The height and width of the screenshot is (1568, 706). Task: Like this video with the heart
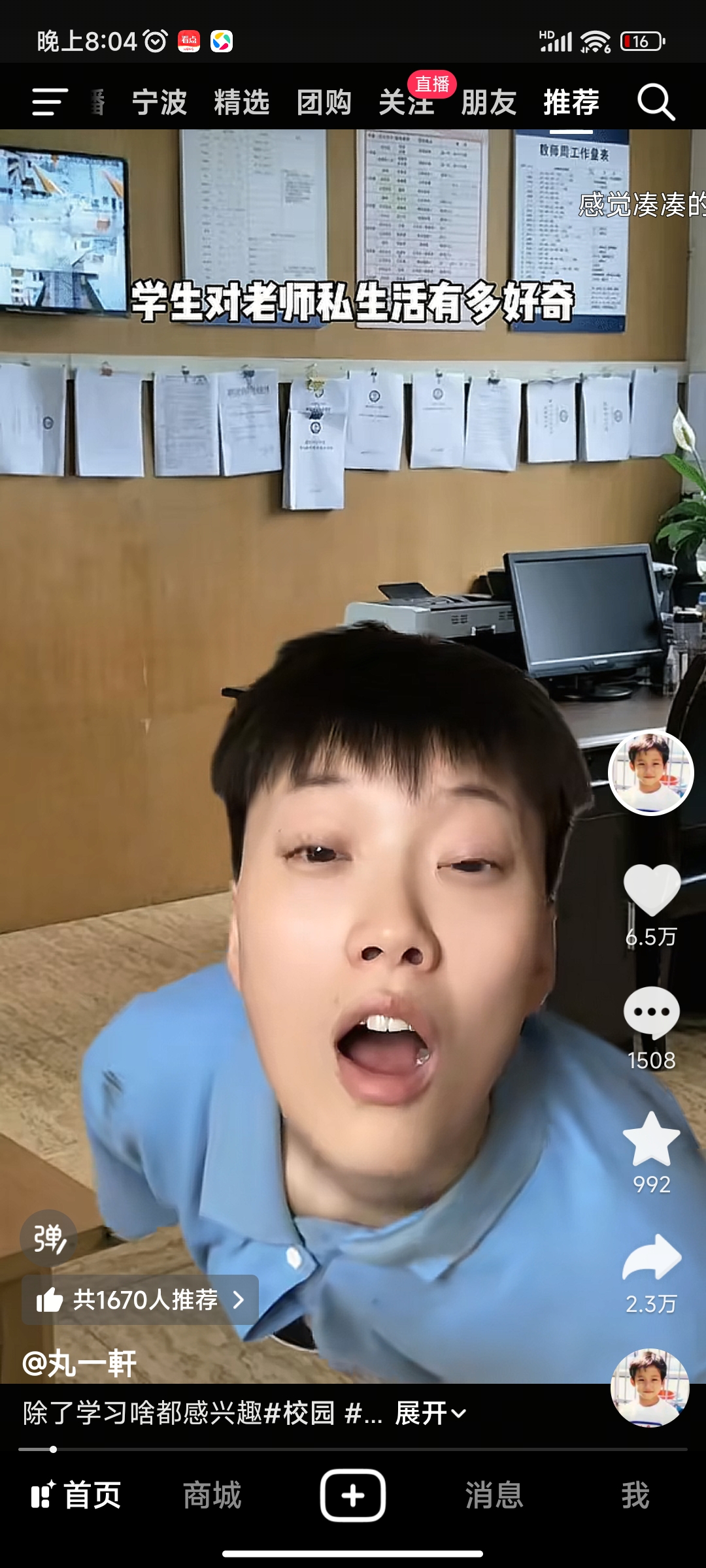(x=652, y=890)
